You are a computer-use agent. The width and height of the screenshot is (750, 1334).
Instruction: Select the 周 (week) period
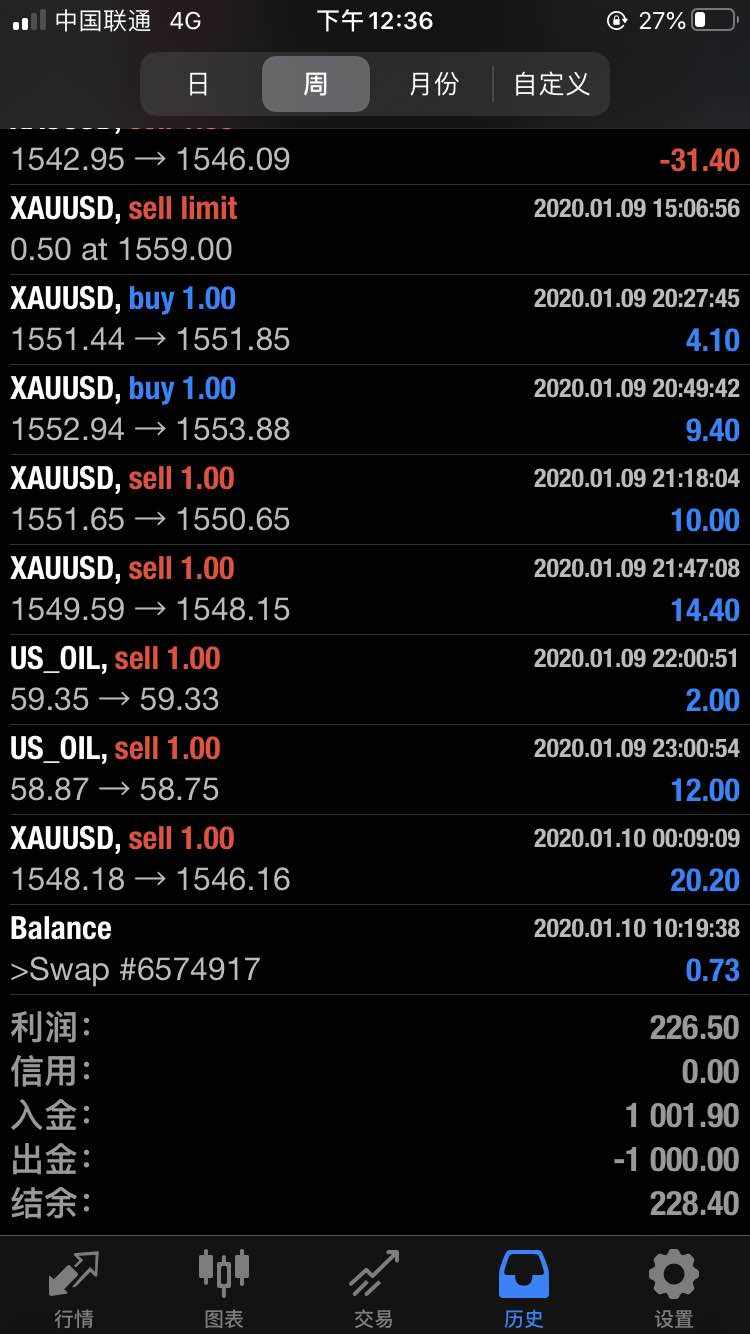pyautogui.click(x=315, y=84)
